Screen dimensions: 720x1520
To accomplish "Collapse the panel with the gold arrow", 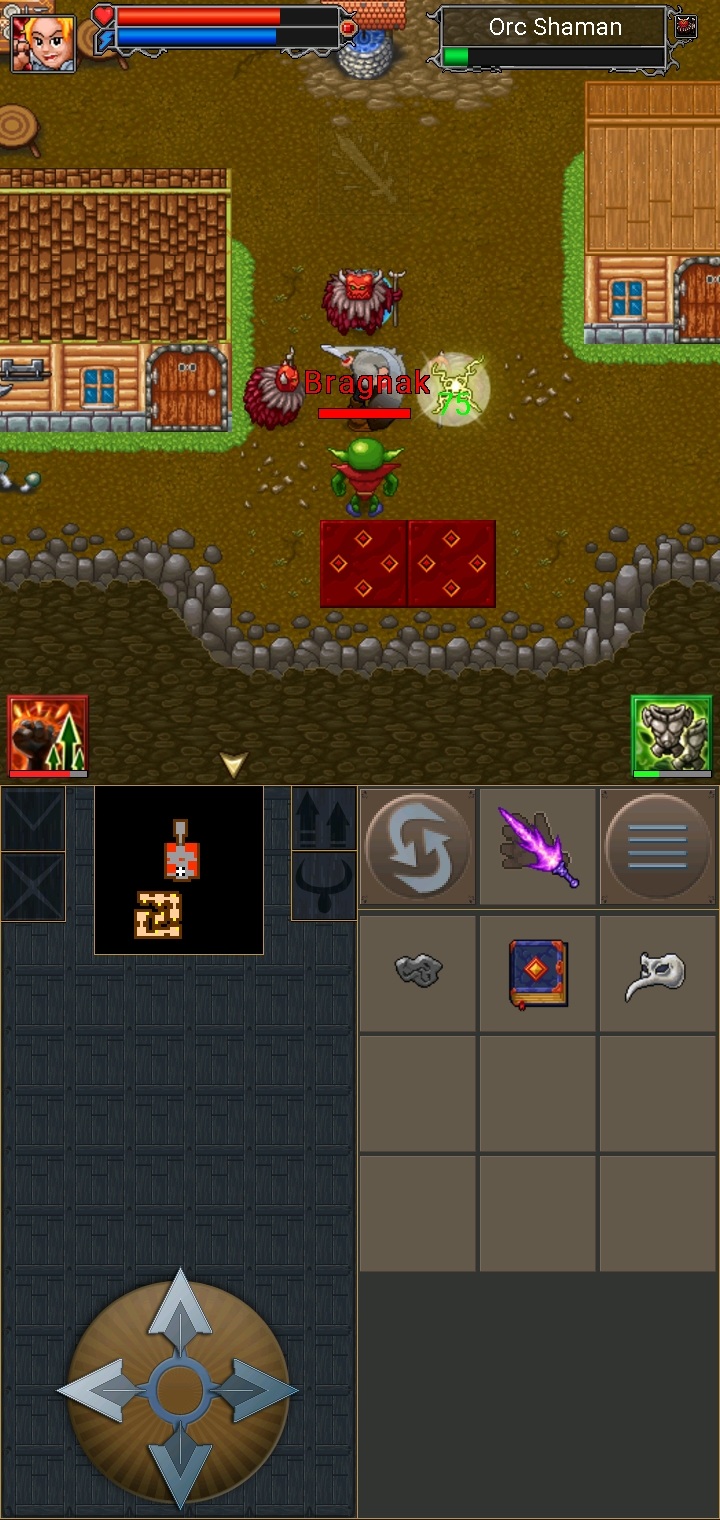I will pos(233,765).
